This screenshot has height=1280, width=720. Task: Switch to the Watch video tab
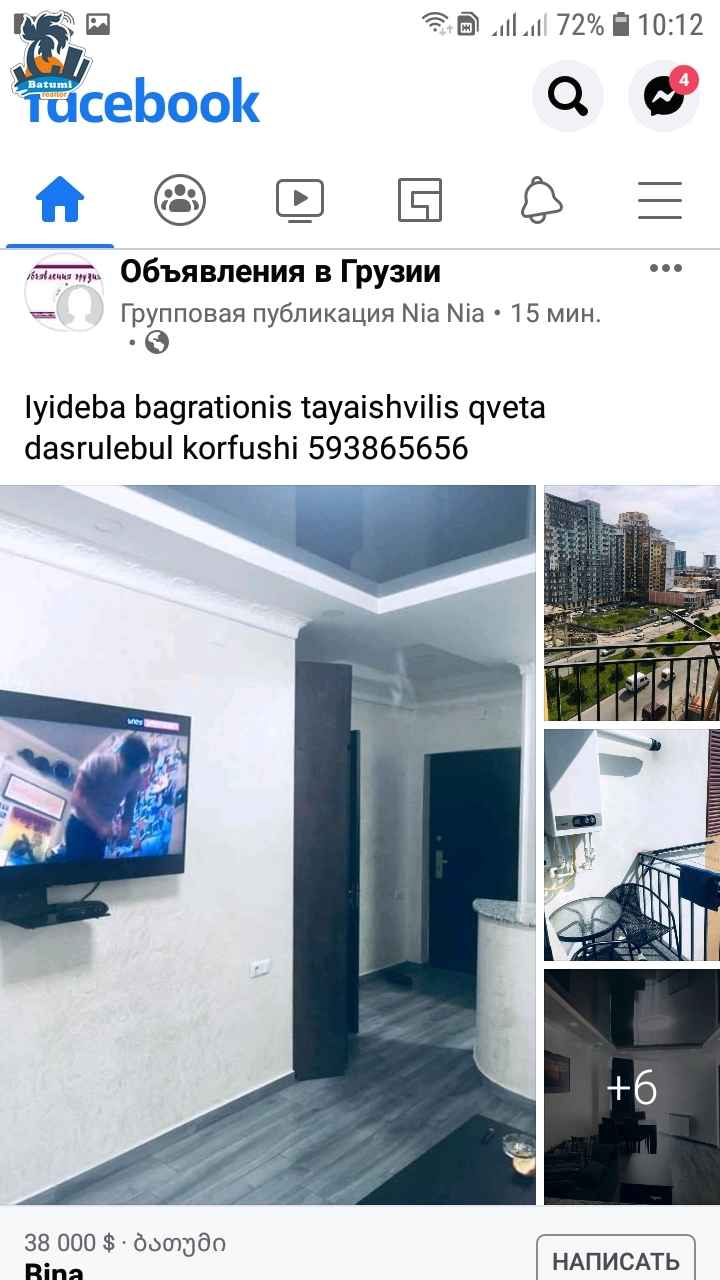point(300,200)
